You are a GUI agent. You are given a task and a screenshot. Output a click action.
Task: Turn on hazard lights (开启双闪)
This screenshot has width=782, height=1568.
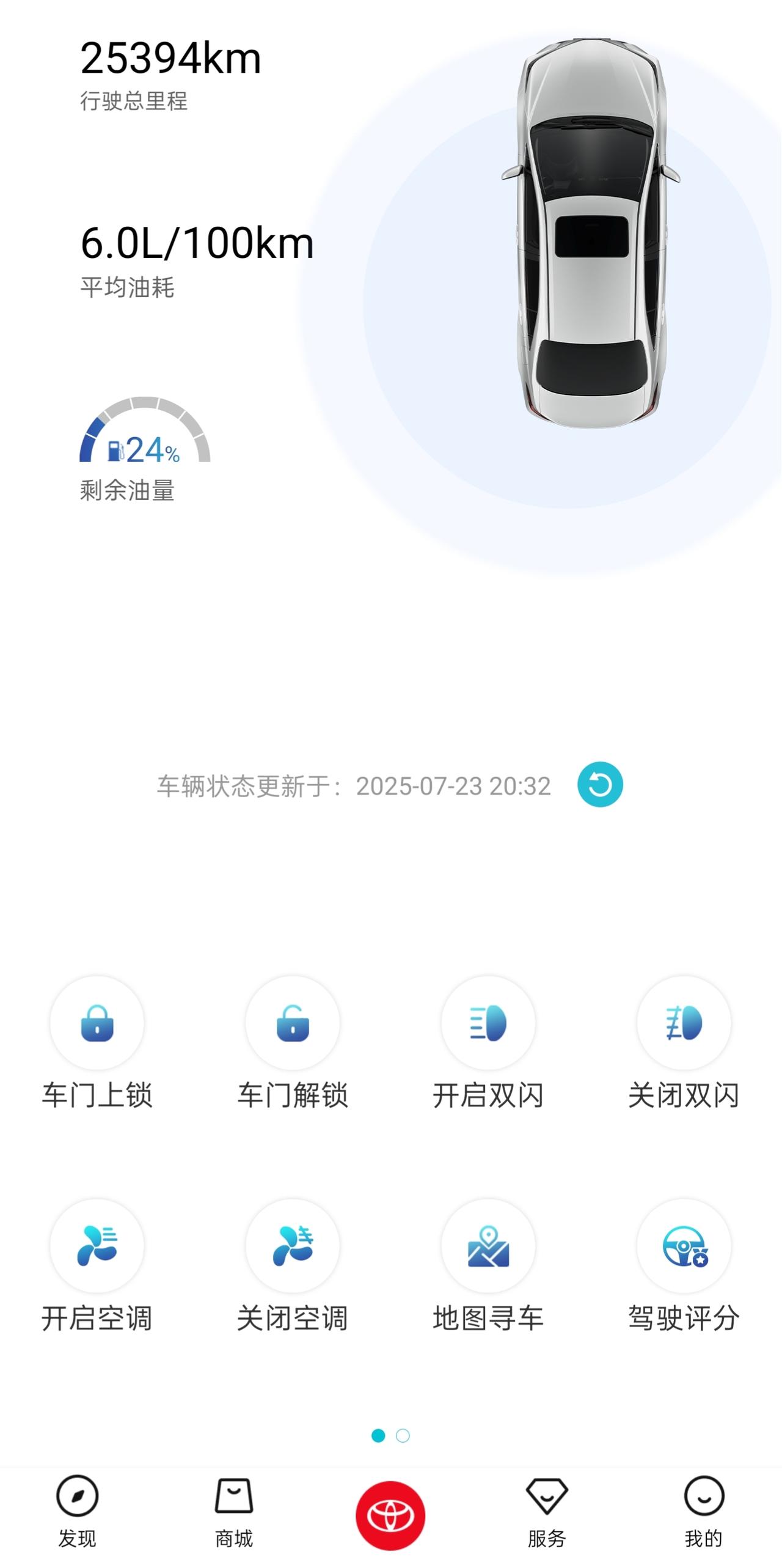(x=488, y=1023)
